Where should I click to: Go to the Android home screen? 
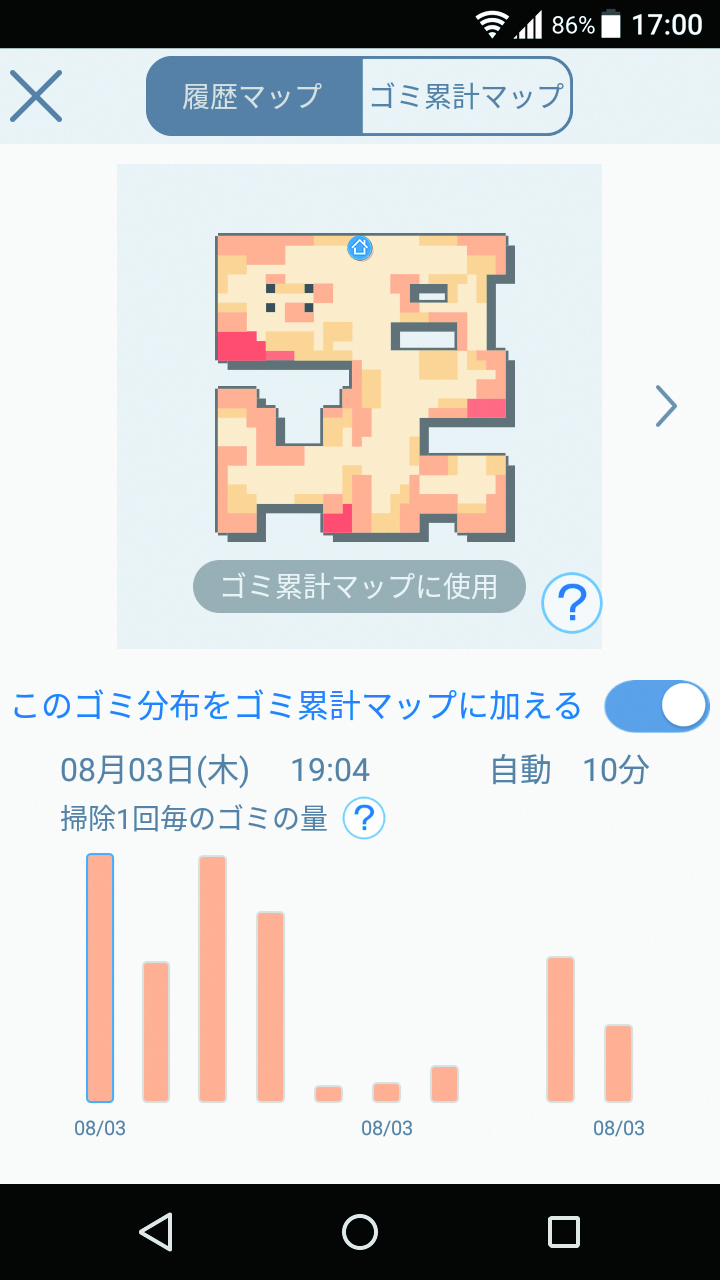360,1232
